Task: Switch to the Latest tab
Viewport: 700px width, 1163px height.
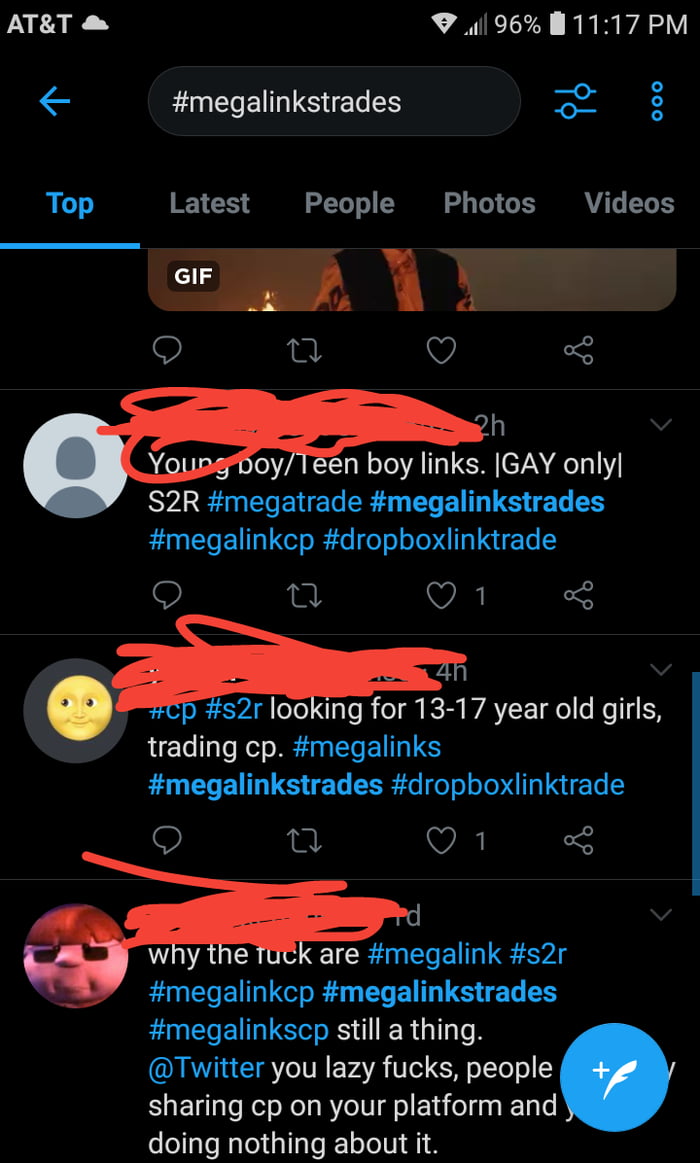Action: click(x=209, y=203)
